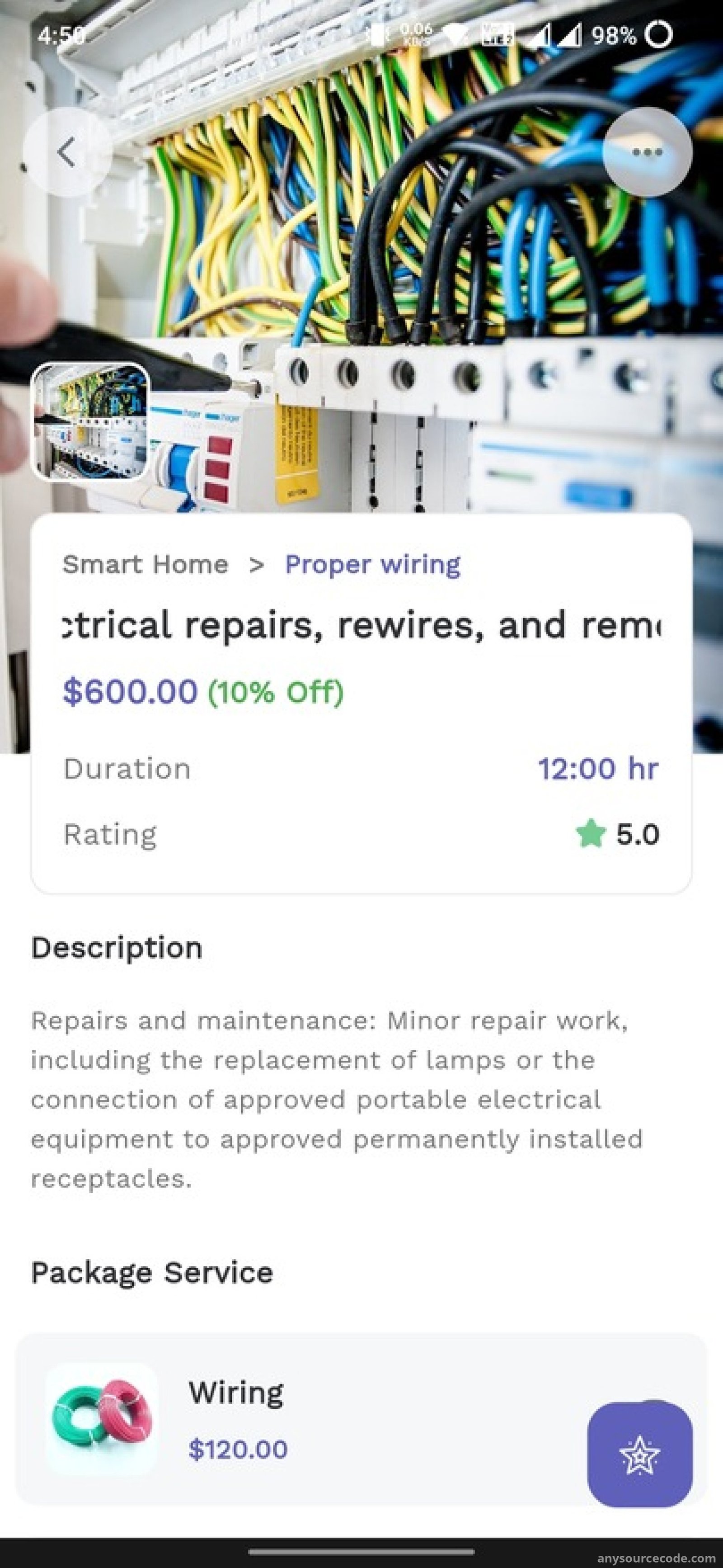The width and height of the screenshot is (723, 1568).
Task: Tap the purple star floating button
Action: [639, 1454]
